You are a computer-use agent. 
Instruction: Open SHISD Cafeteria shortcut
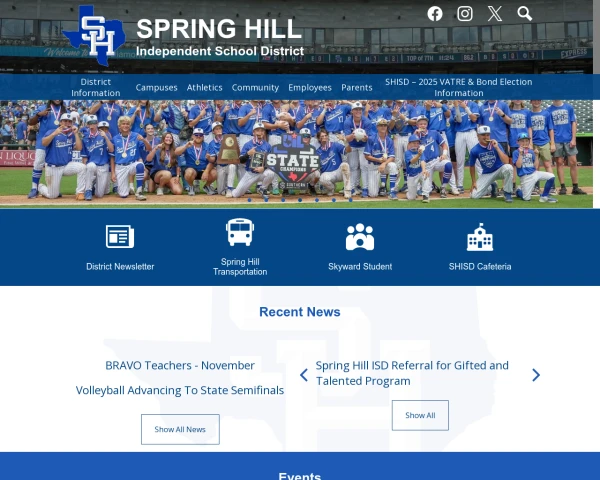coord(480,247)
